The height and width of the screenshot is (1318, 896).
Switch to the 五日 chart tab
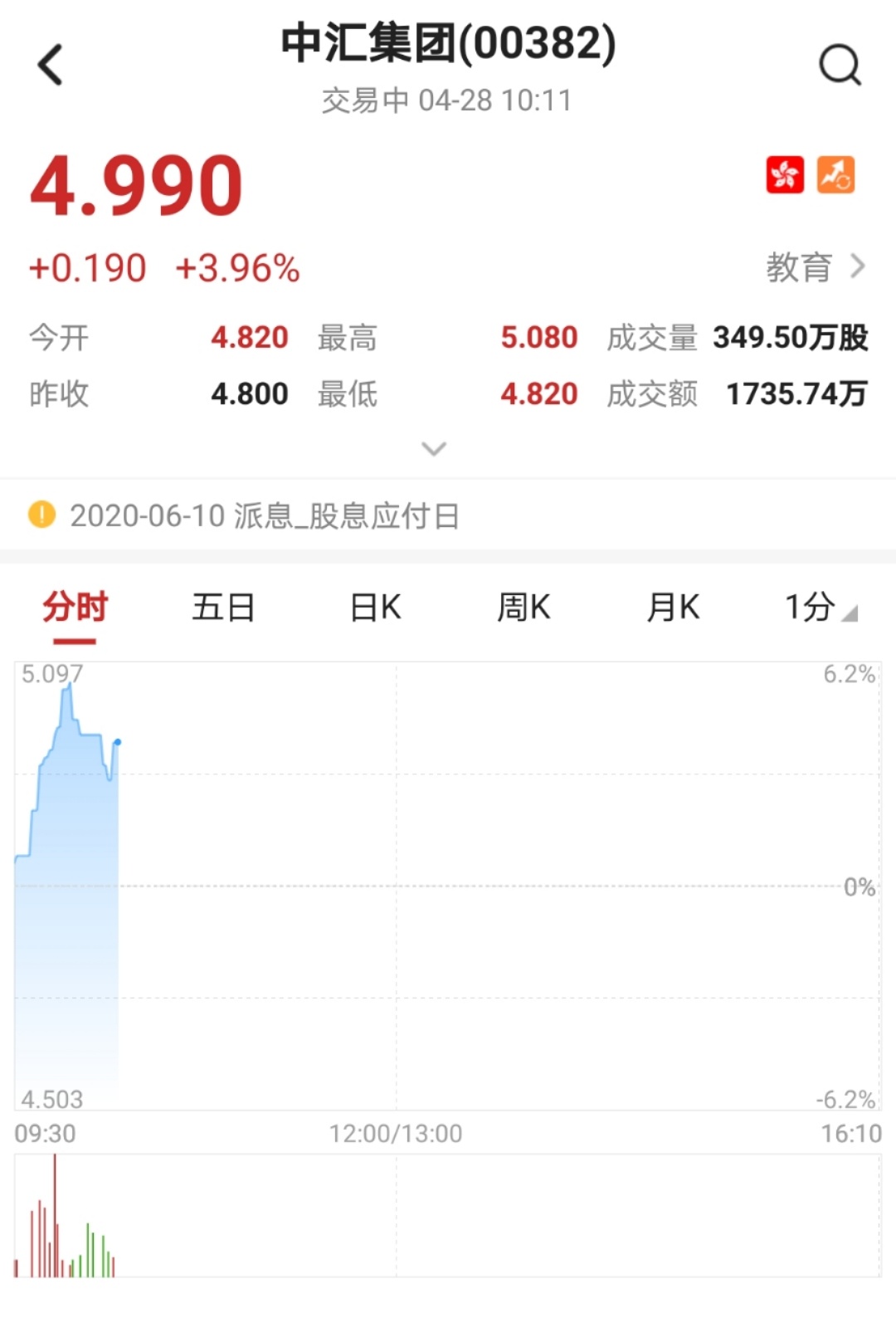point(223,608)
